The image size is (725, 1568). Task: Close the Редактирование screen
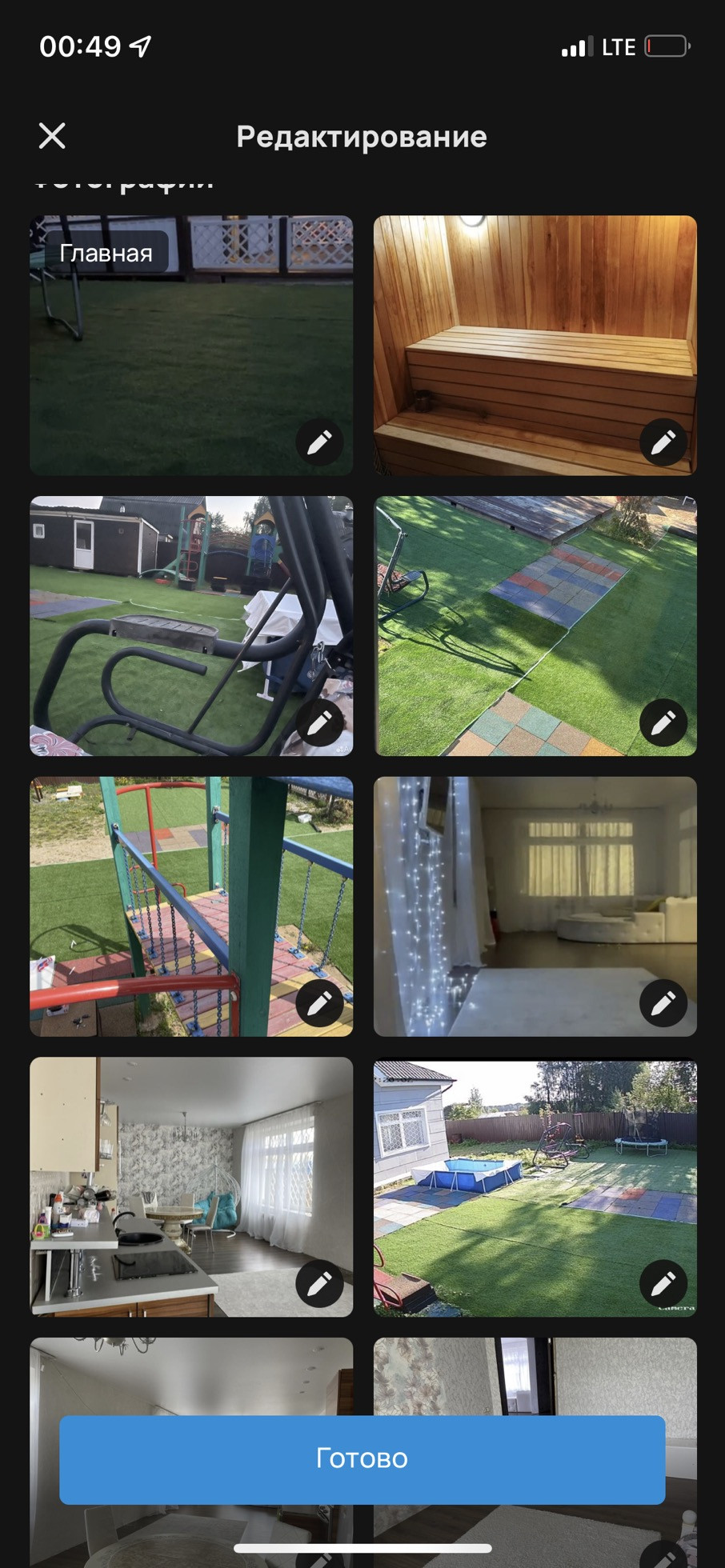(x=52, y=136)
